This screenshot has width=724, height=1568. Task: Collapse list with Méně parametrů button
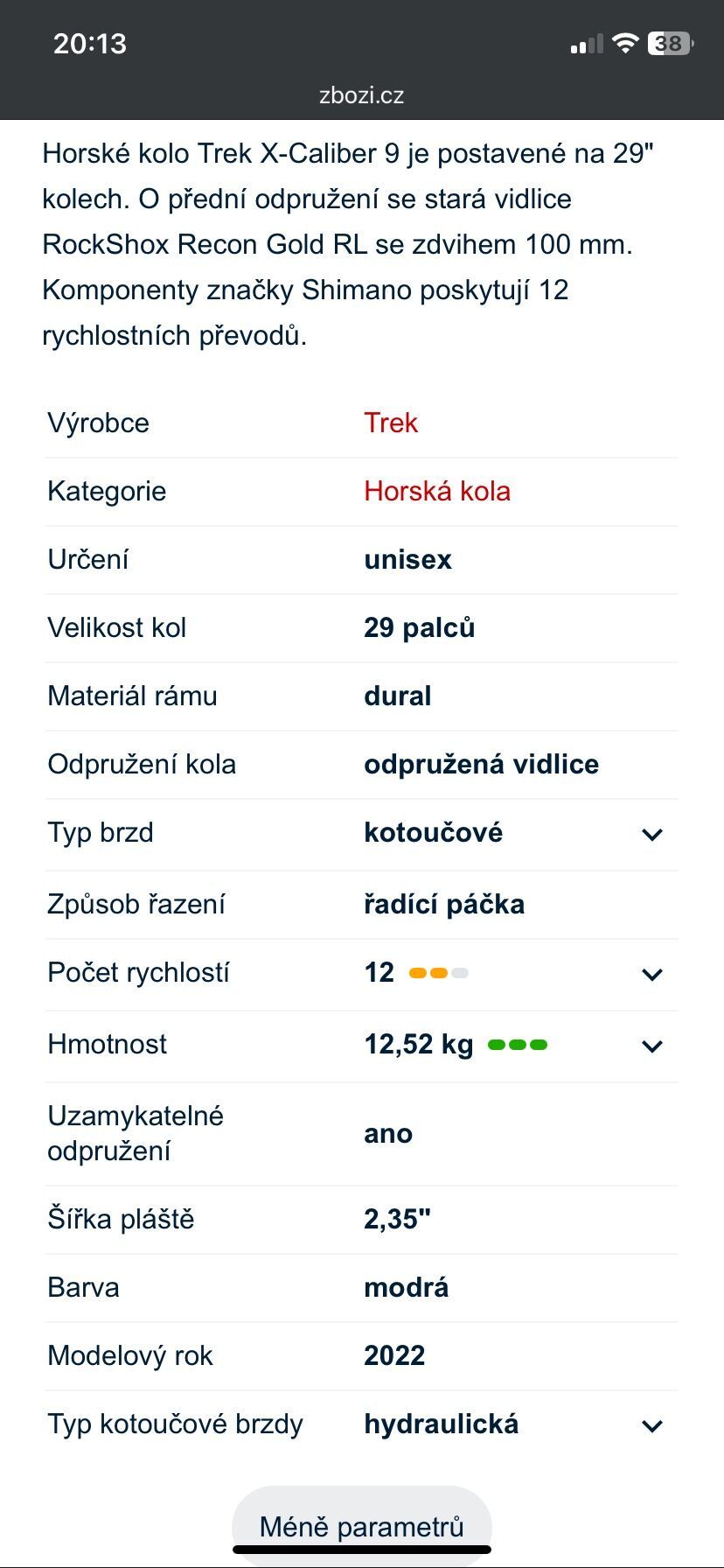[361, 1526]
